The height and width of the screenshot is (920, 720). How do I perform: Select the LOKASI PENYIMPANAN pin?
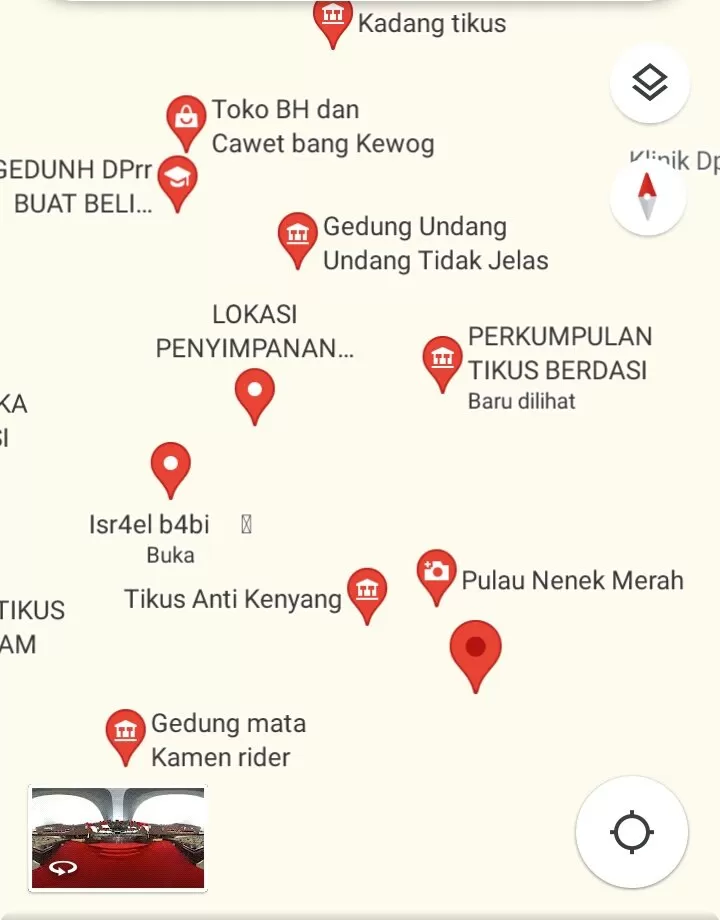pyautogui.click(x=255, y=391)
